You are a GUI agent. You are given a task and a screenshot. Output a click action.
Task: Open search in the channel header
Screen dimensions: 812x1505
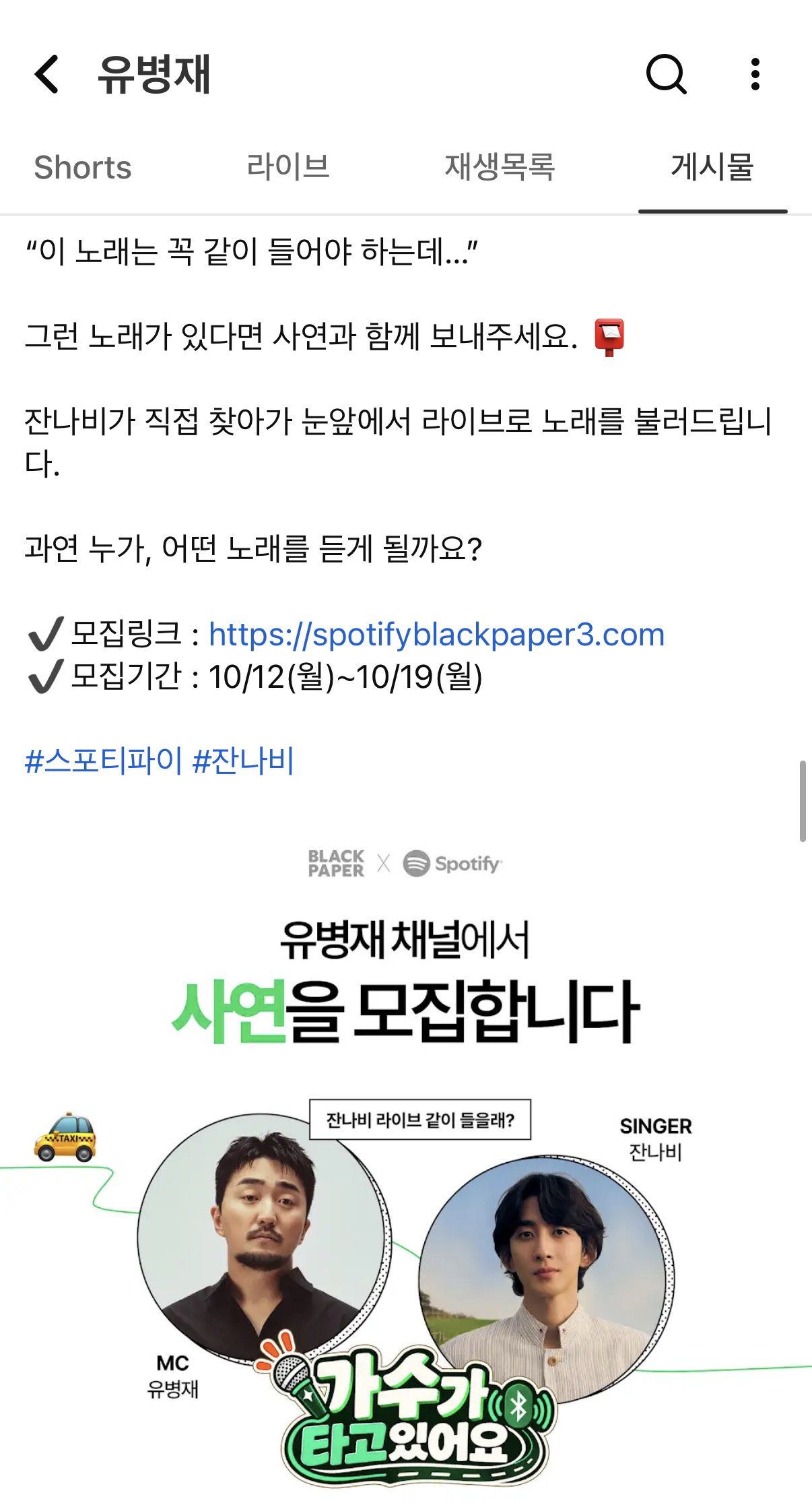[x=666, y=74]
